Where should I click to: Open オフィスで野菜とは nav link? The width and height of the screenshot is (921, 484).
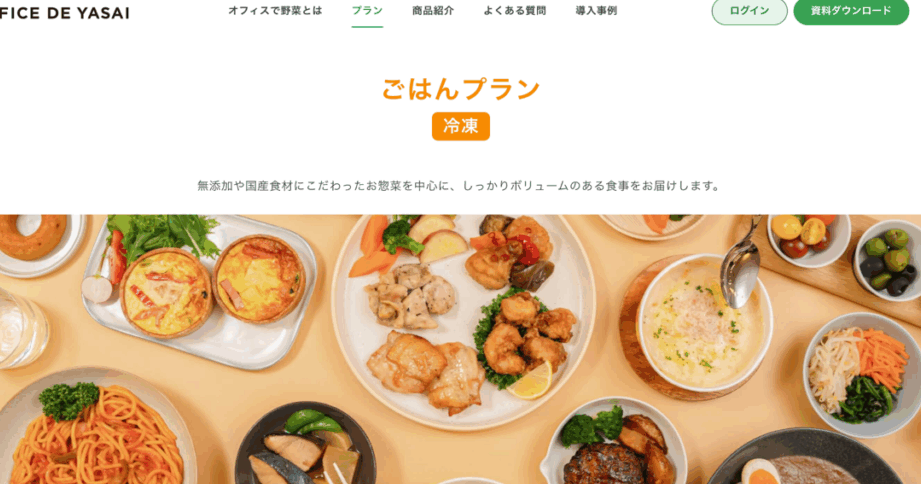pyautogui.click(x=275, y=11)
